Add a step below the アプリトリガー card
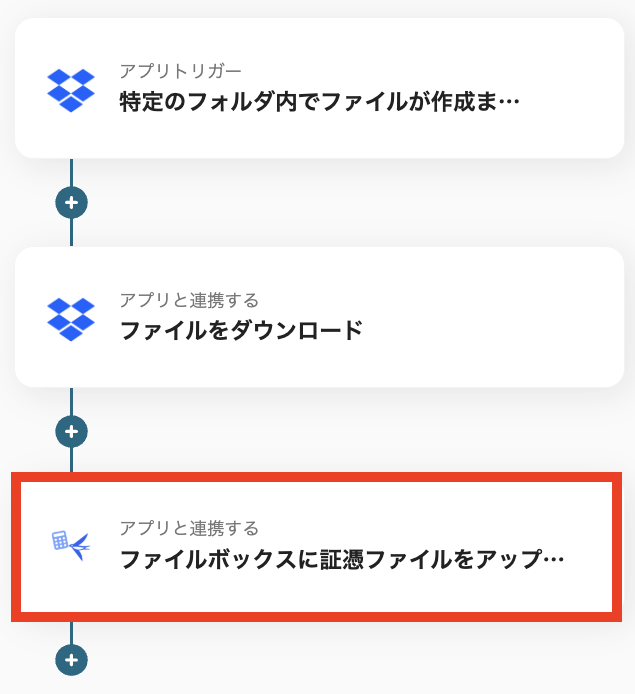The width and height of the screenshot is (635, 694). (71, 203)
